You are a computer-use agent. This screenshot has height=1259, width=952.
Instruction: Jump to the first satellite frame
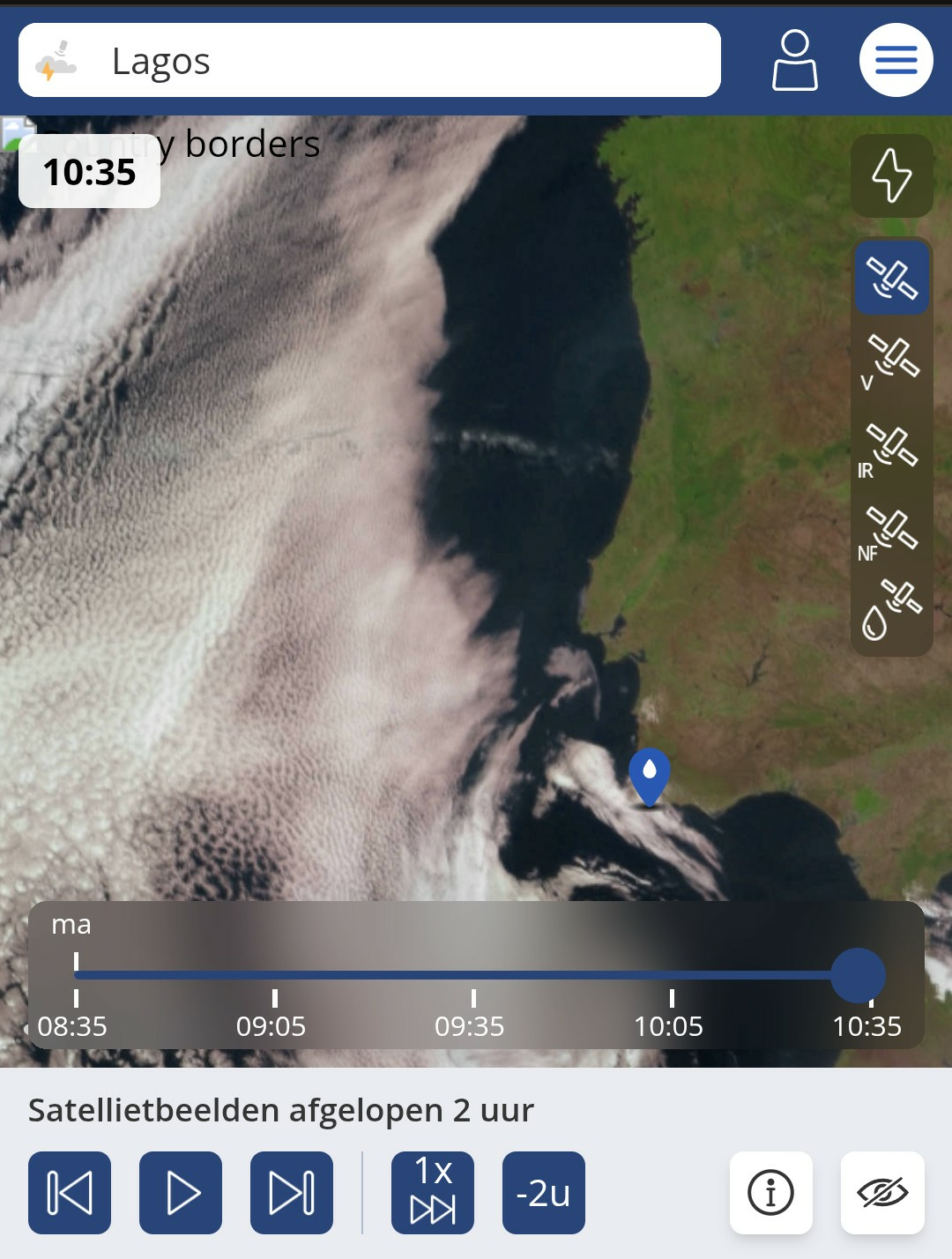pos(70,1193)
